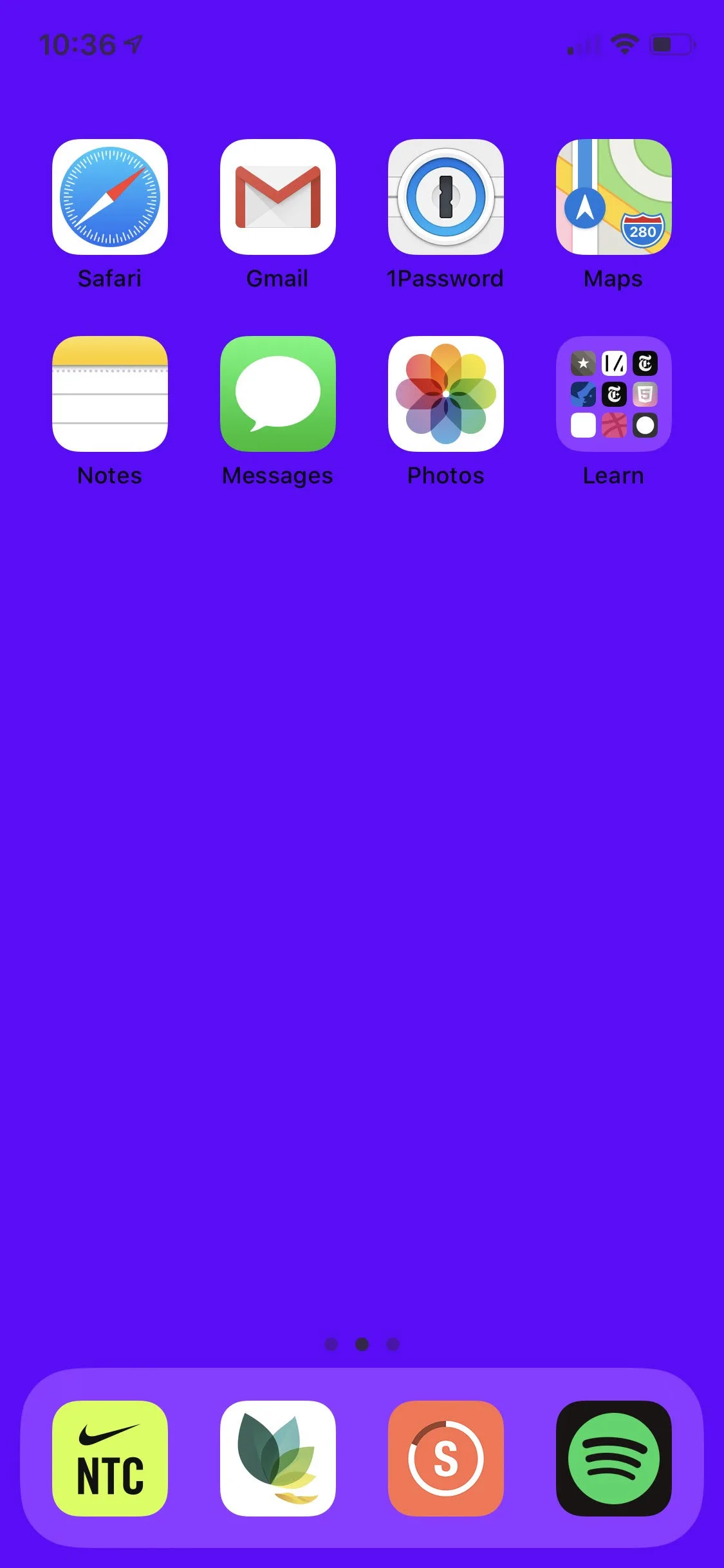Launch the Photos app
The image size is (724, 1568).
point(446,394)
